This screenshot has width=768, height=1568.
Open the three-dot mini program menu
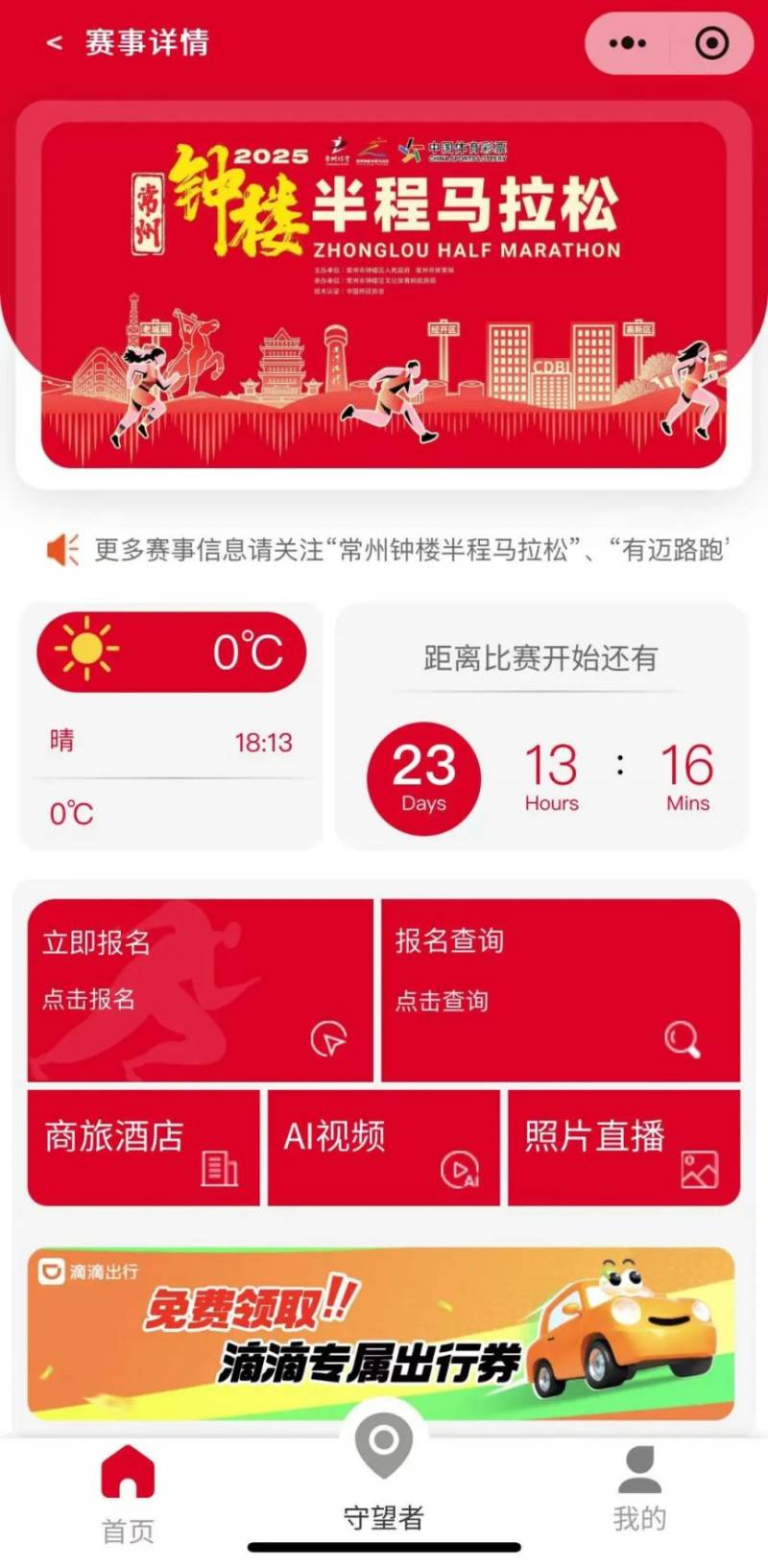tap(628, 42)
